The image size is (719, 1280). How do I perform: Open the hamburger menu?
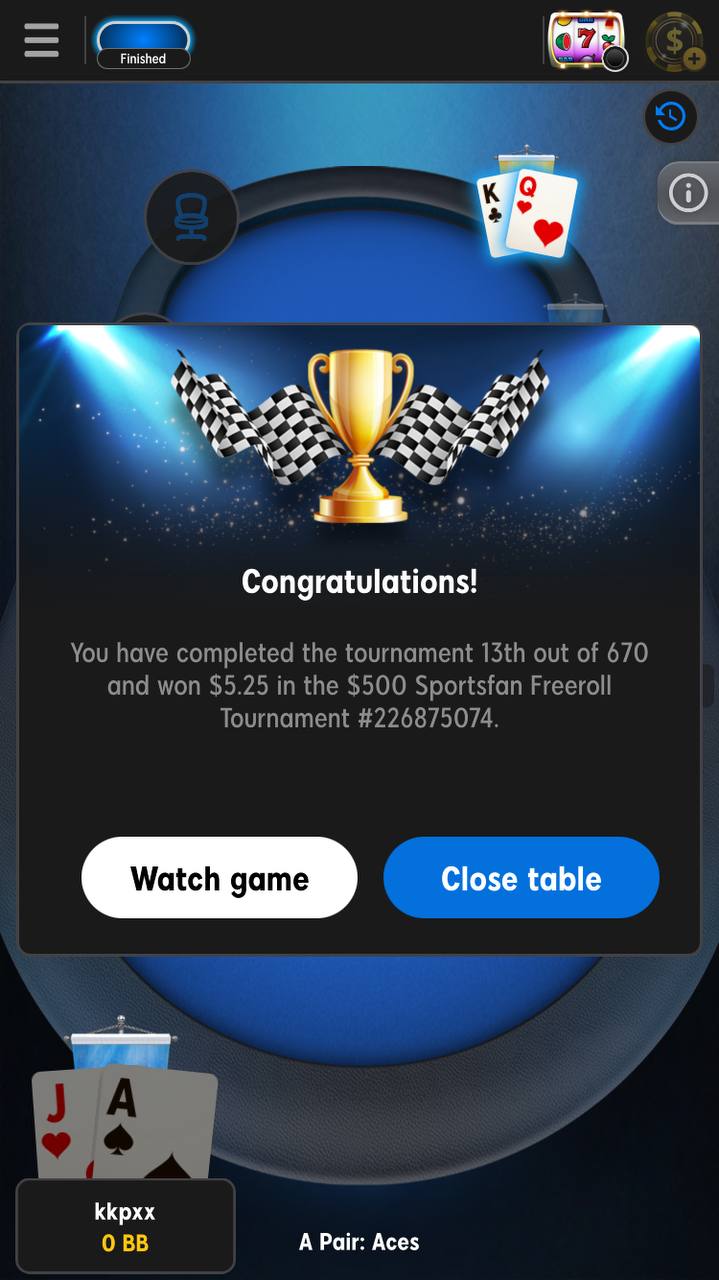[42, 41]
